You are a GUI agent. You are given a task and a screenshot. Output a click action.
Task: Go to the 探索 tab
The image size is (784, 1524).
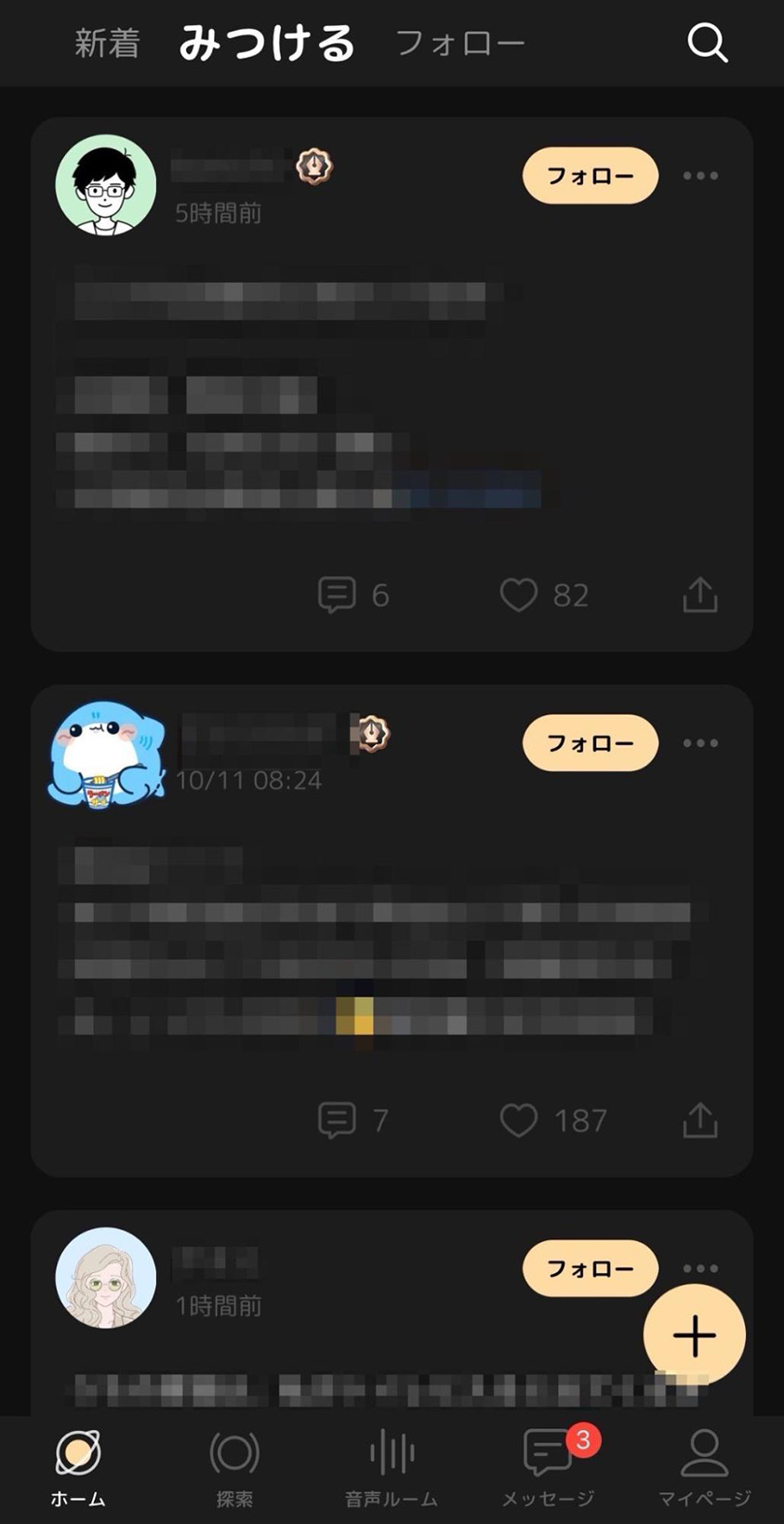(234, 1465)
